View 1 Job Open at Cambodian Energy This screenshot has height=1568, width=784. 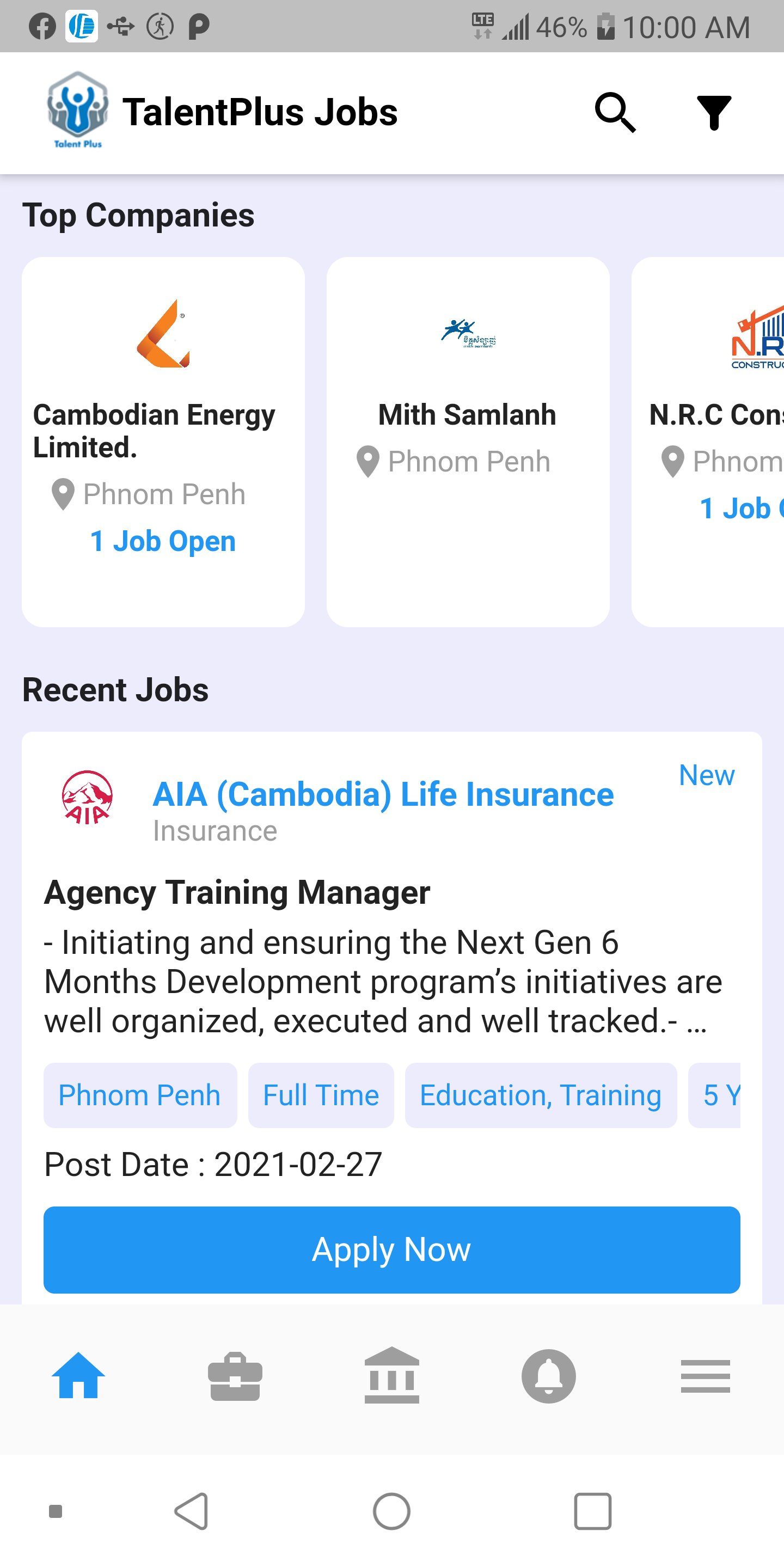pyautogui.click(x=163, y=541)
